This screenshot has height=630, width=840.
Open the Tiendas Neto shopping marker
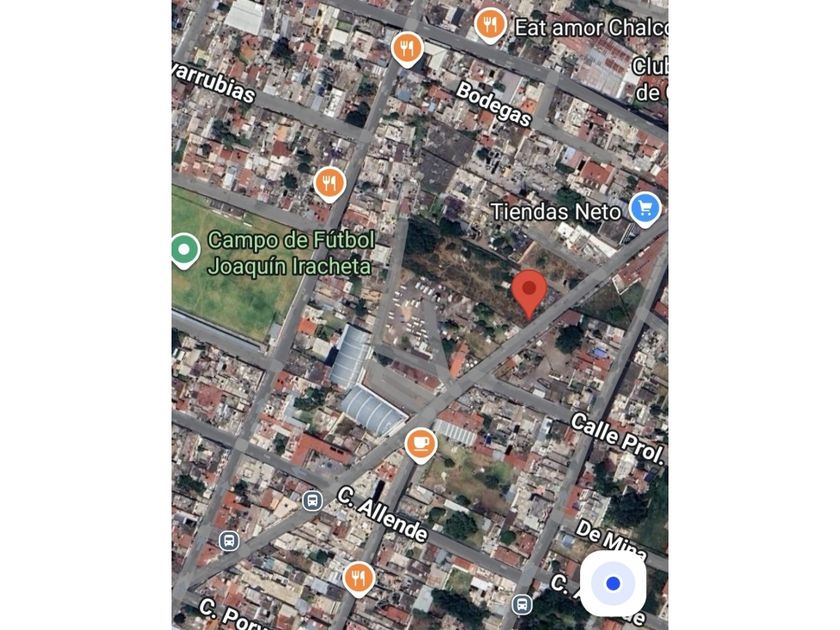point(645,209)
